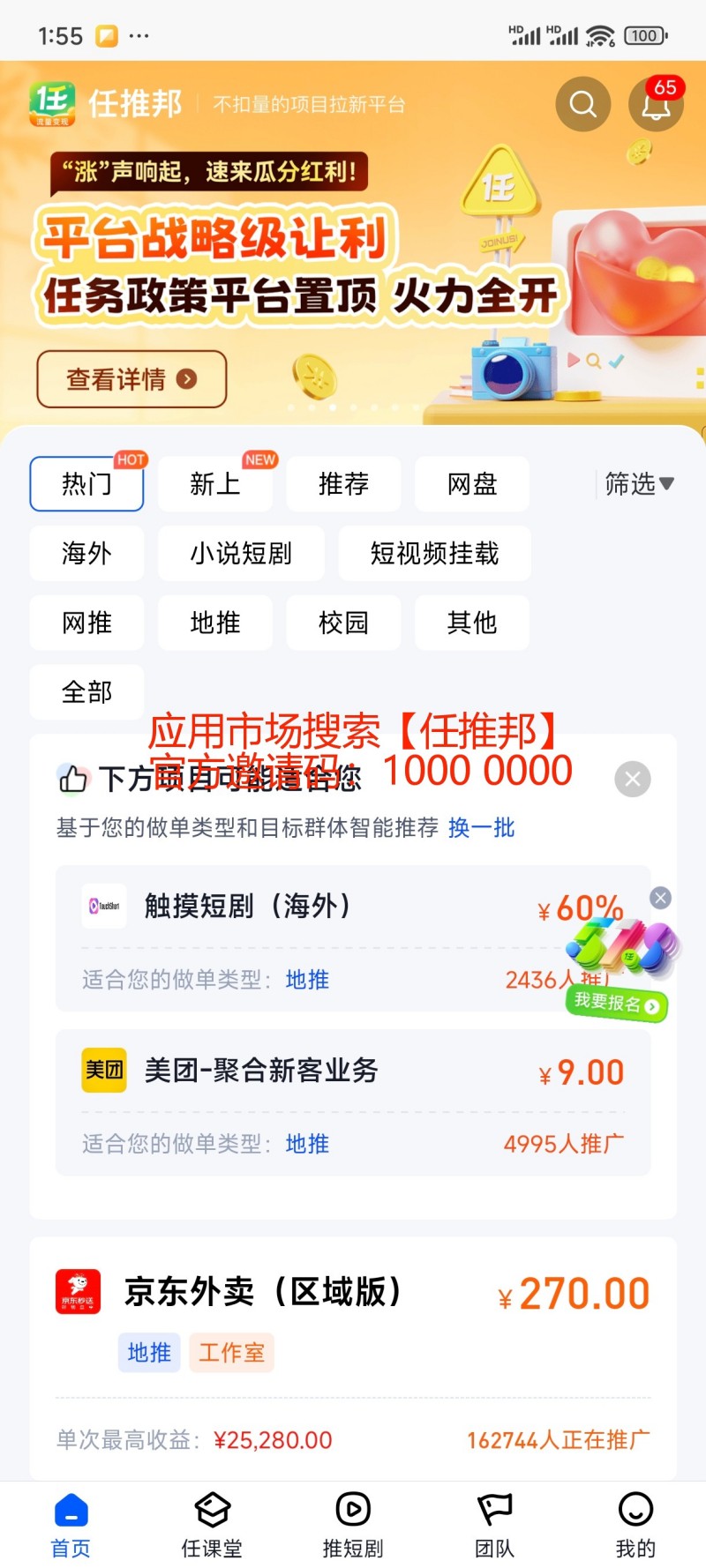Close the floating 我要报名 badge
The height and width of the screenshot is (1568, 706).
660,898
